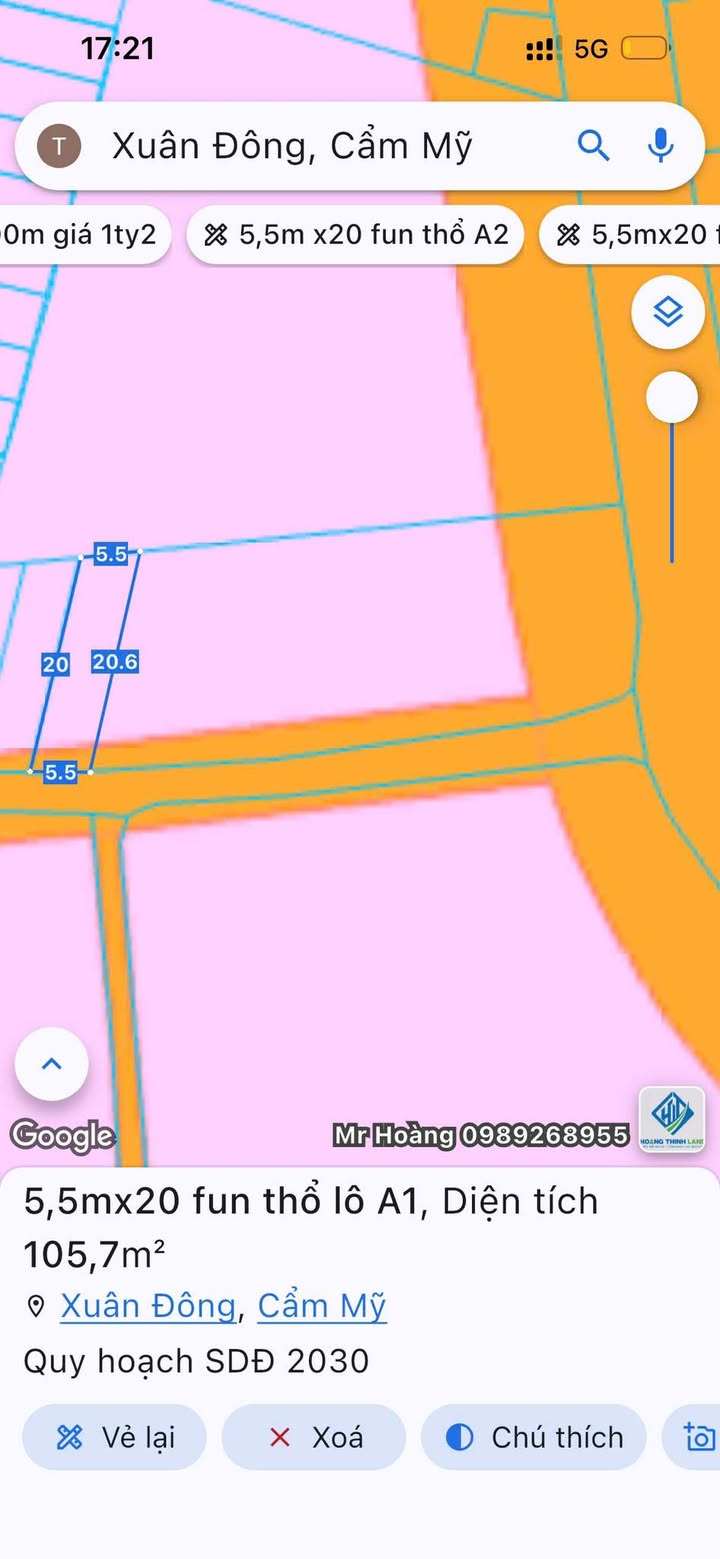The image size is (720, 1559).
Task: Tap the opacity slider handle
Action: coord(672,398)
